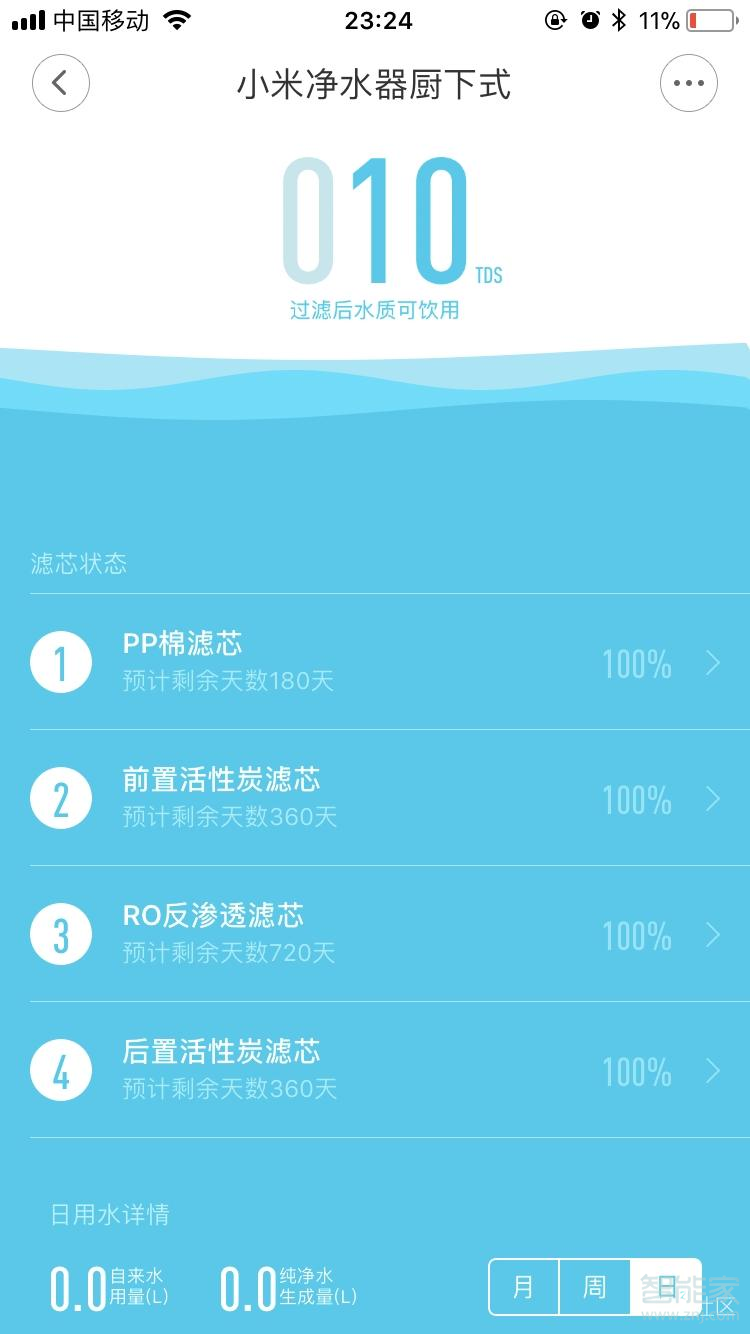Expand 前置活性炭滤芯 filter details
750x1334 pixels.
[x=710, y=799]
